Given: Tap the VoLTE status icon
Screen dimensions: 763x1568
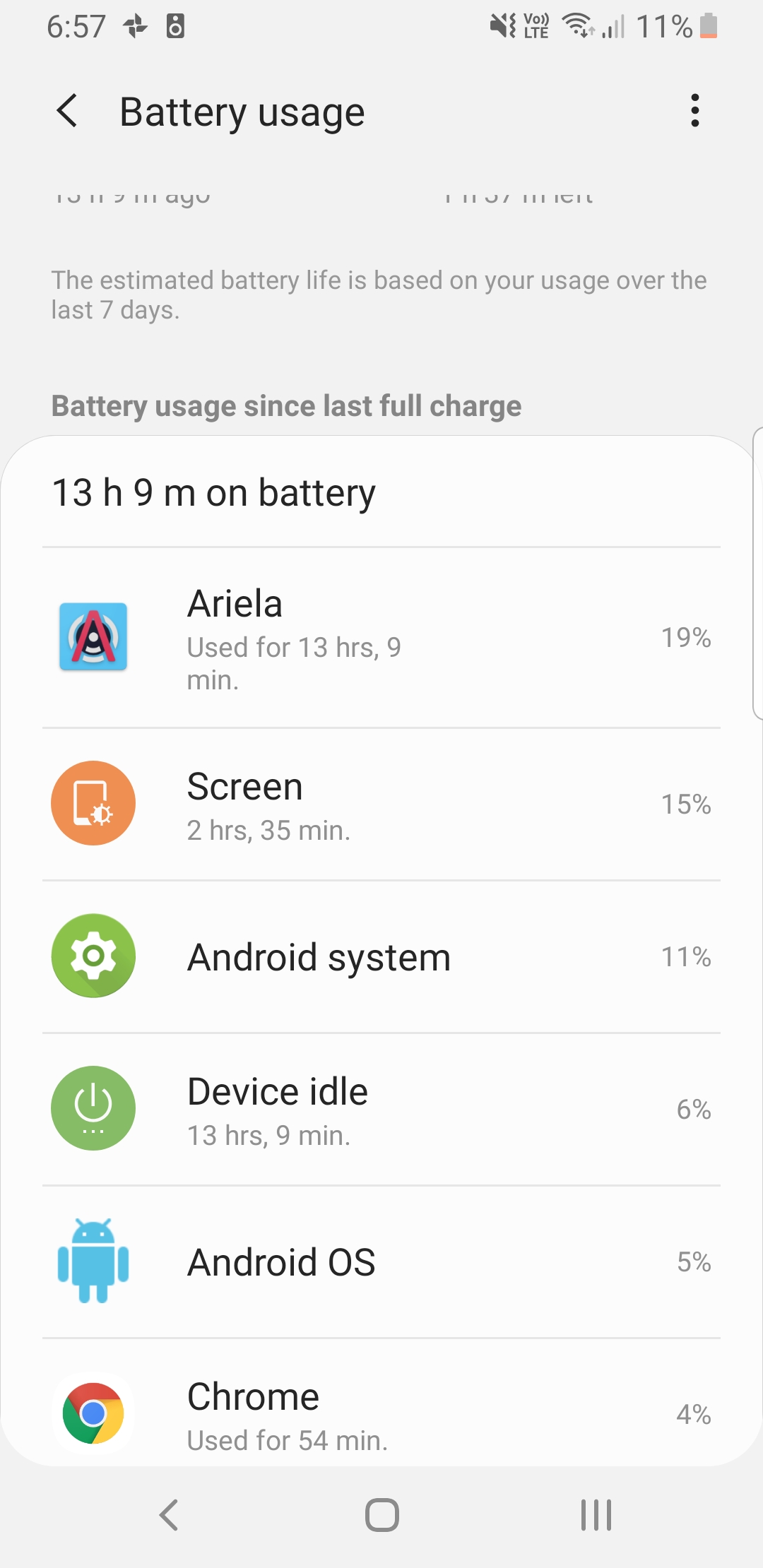Looking at the screenshot, I should point(534,26).
